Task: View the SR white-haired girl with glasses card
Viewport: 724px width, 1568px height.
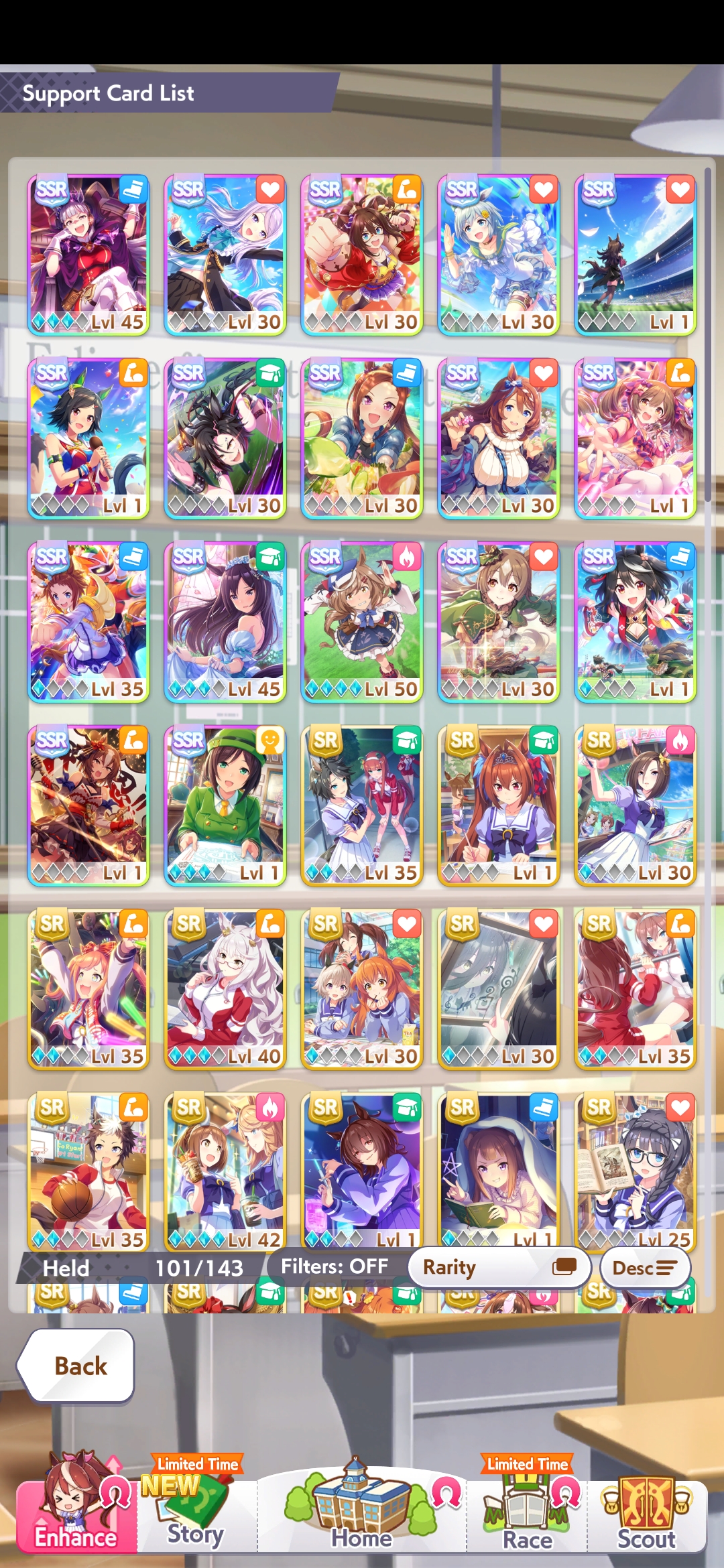Action: [225, 989]
